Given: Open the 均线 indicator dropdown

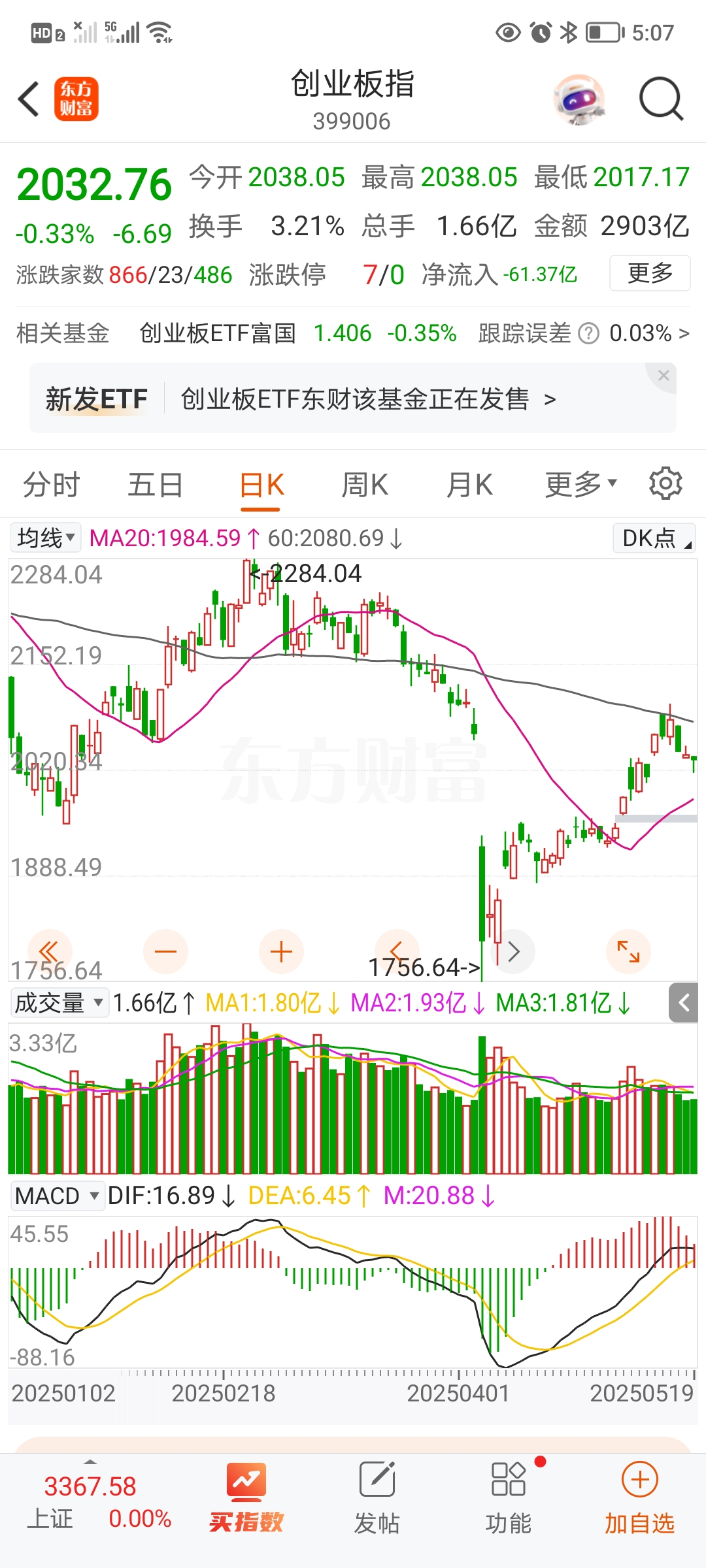Looking at the screenshot, I should coord(46,538).
